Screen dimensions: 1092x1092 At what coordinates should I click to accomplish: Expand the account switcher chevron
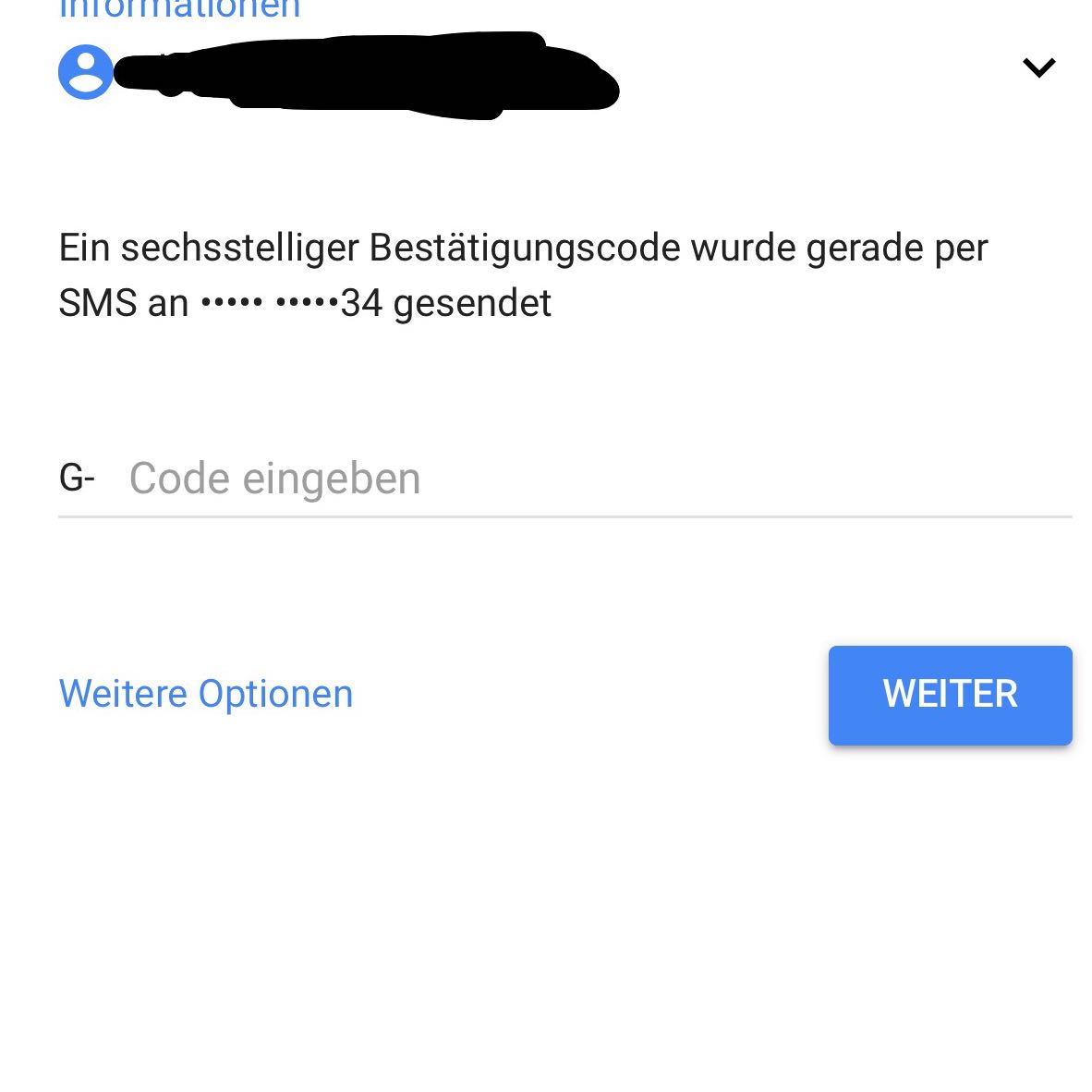tap(1038, 67)
